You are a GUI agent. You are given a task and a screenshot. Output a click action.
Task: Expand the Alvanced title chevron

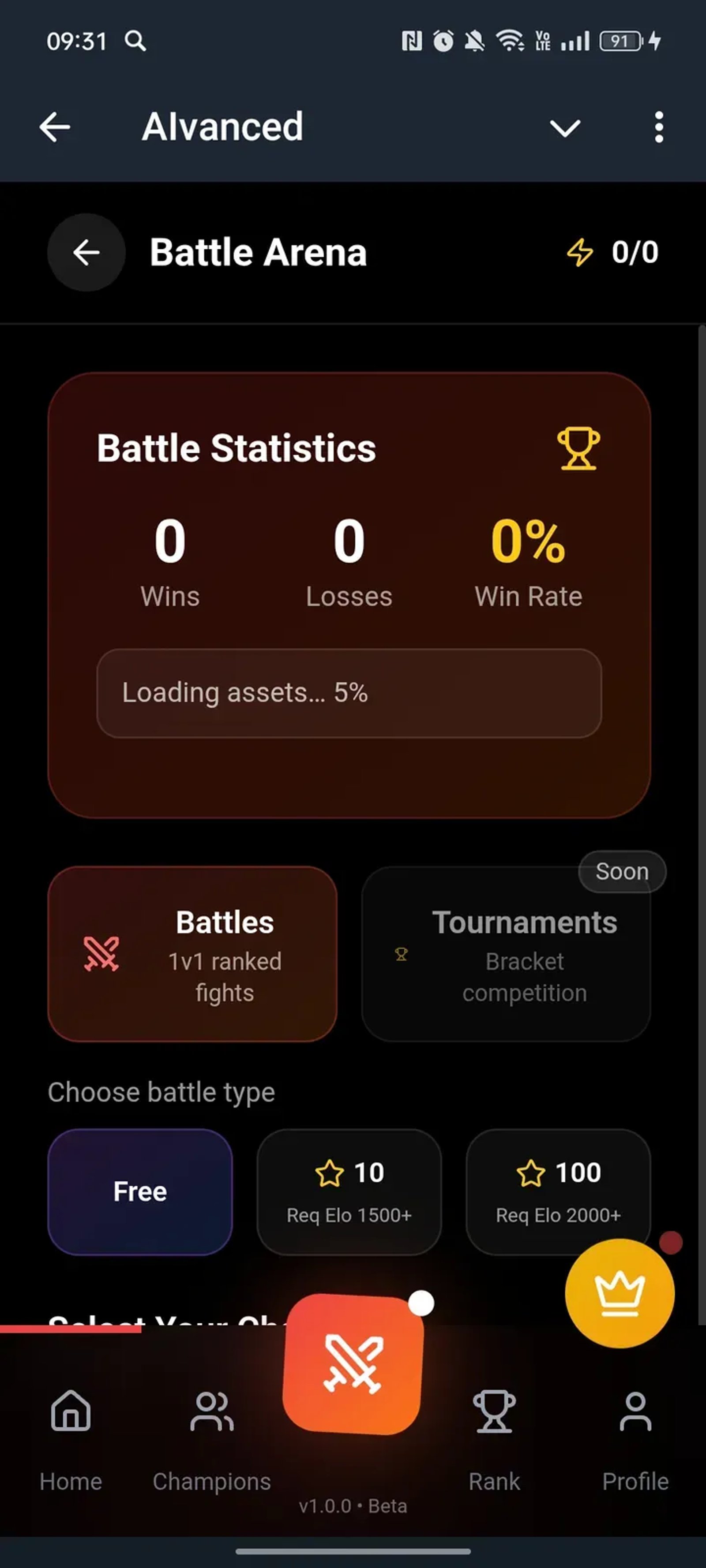click(565, 127)
